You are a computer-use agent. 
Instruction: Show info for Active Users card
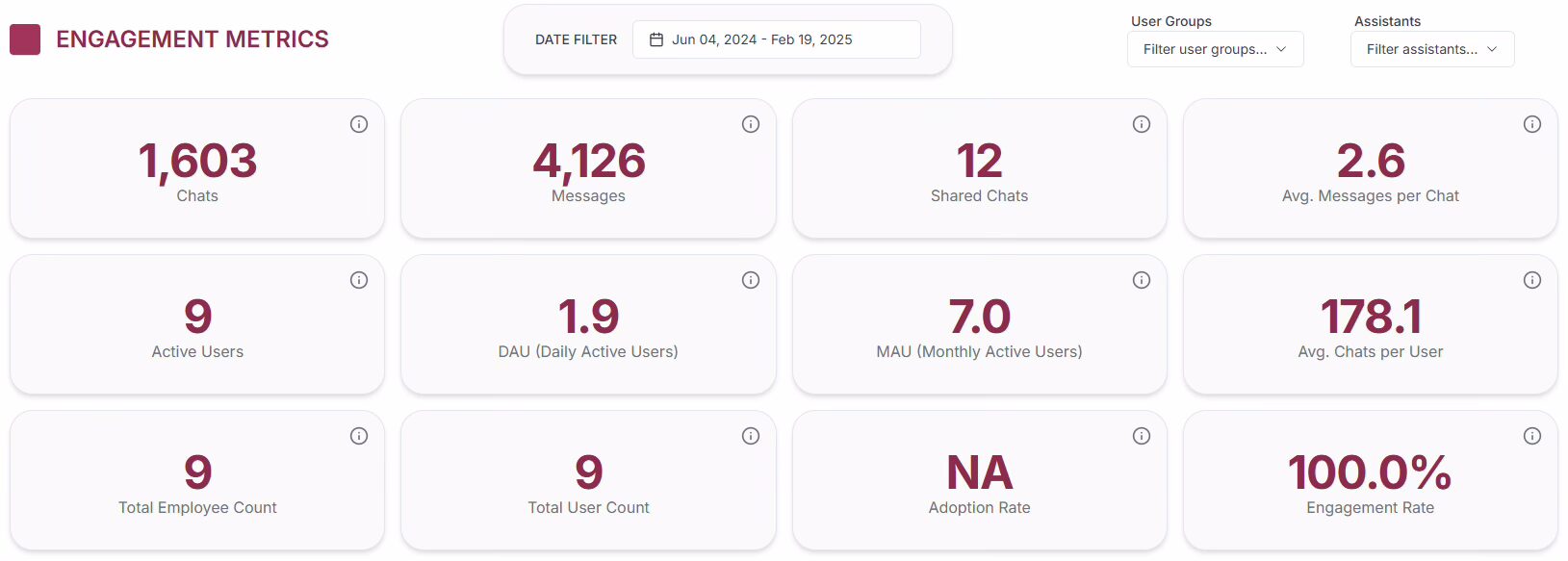359,280
